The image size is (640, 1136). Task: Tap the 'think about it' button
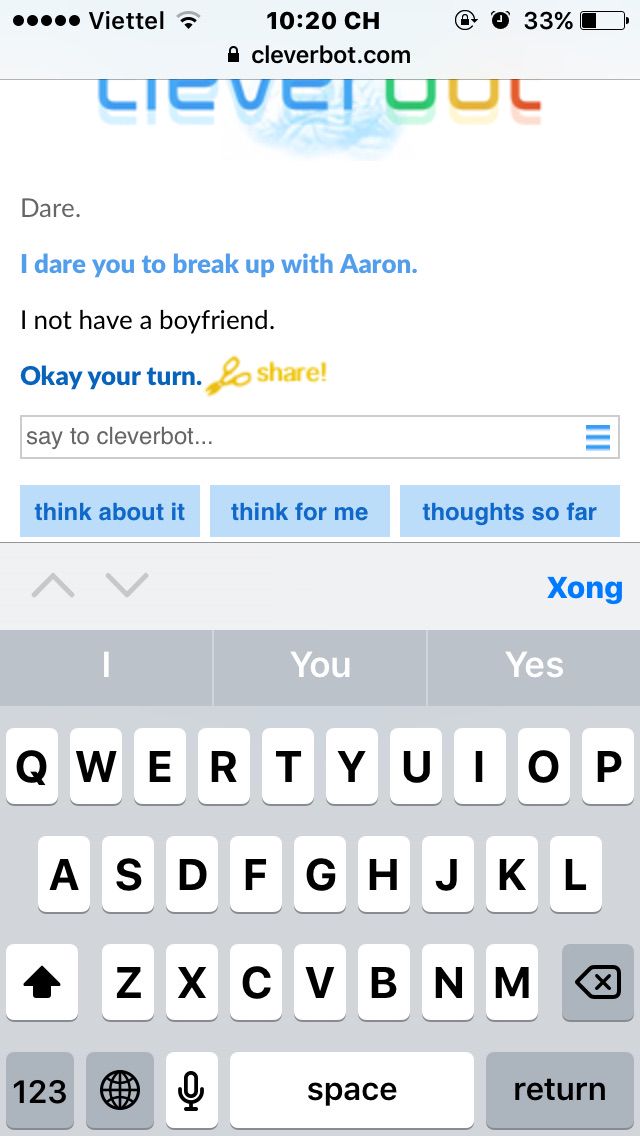pos(110,512)
